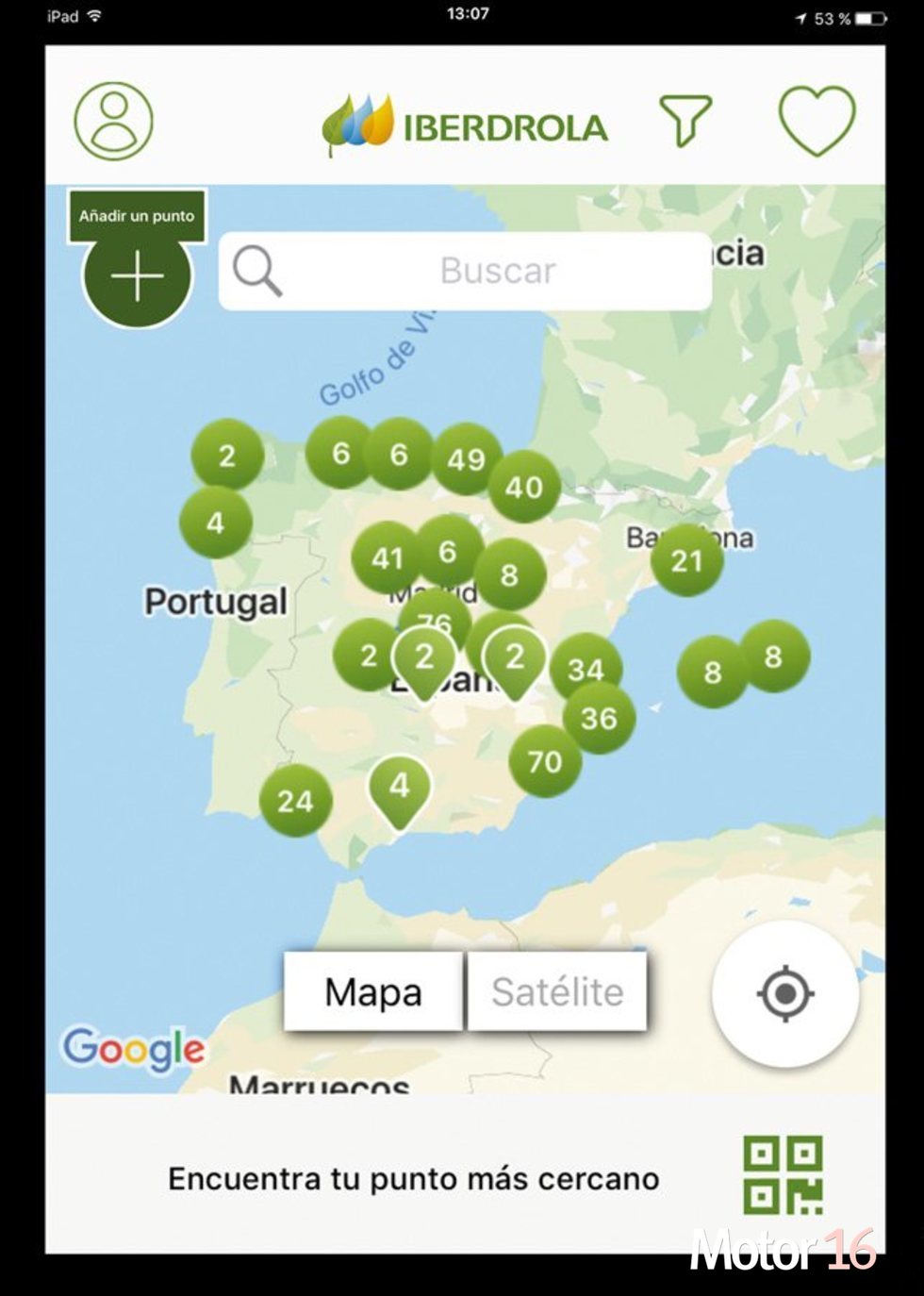This screenshot has width=924, height=1296.
Task: Open cluster marker with 49 points
Action: pos(467,459)
